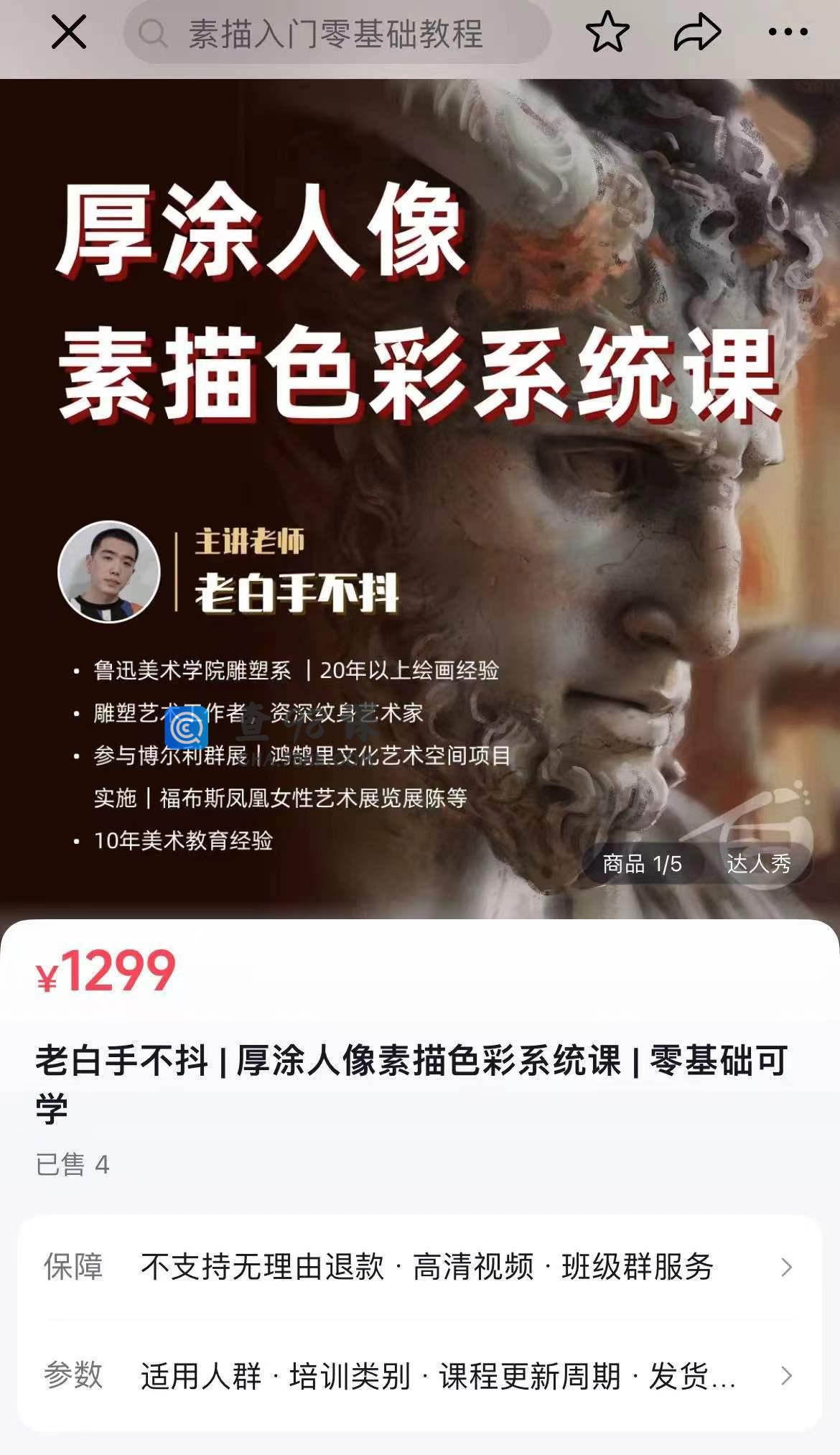
Task: Tap the search box showing 素描入门零基础教程
Action: point(336,33)
